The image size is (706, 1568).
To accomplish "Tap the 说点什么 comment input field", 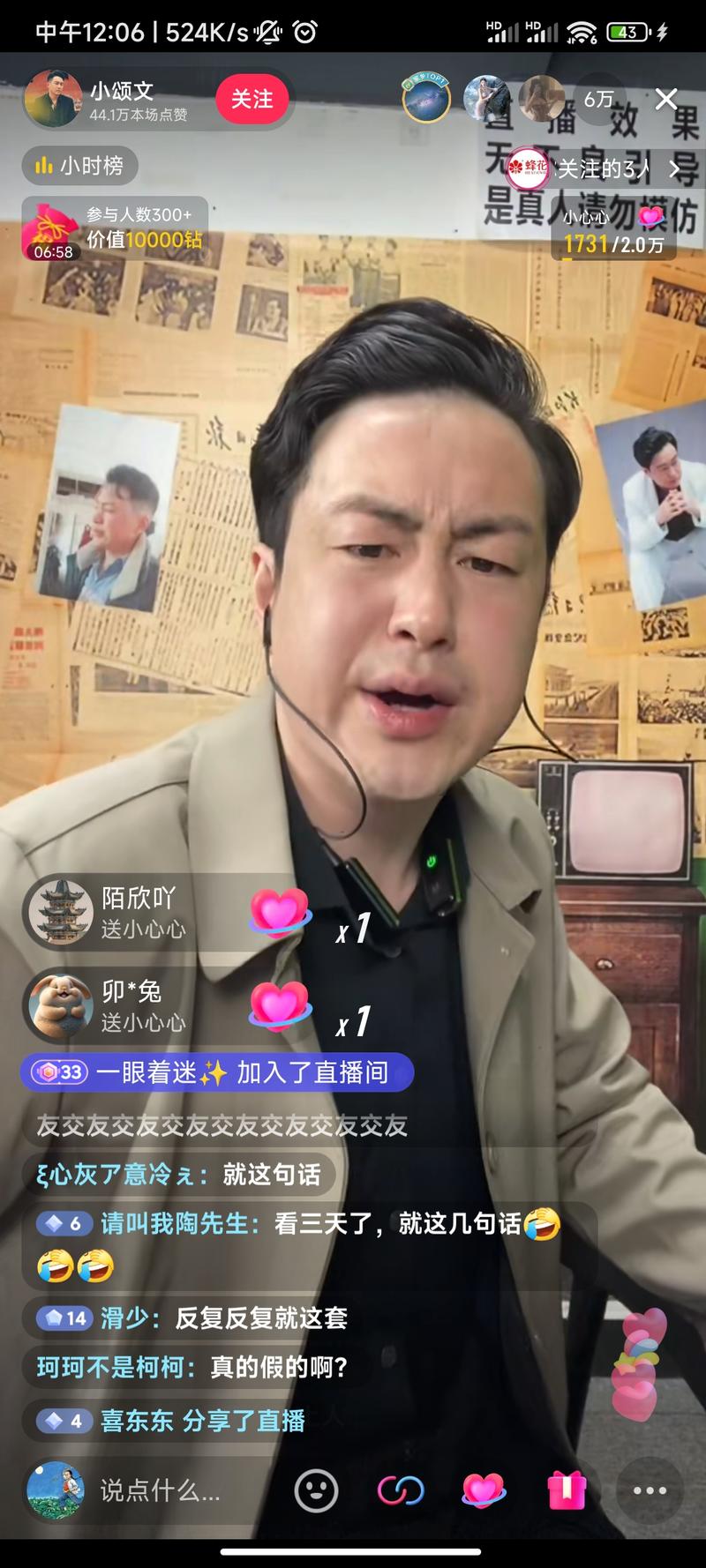I will [x=159, y=1490].
